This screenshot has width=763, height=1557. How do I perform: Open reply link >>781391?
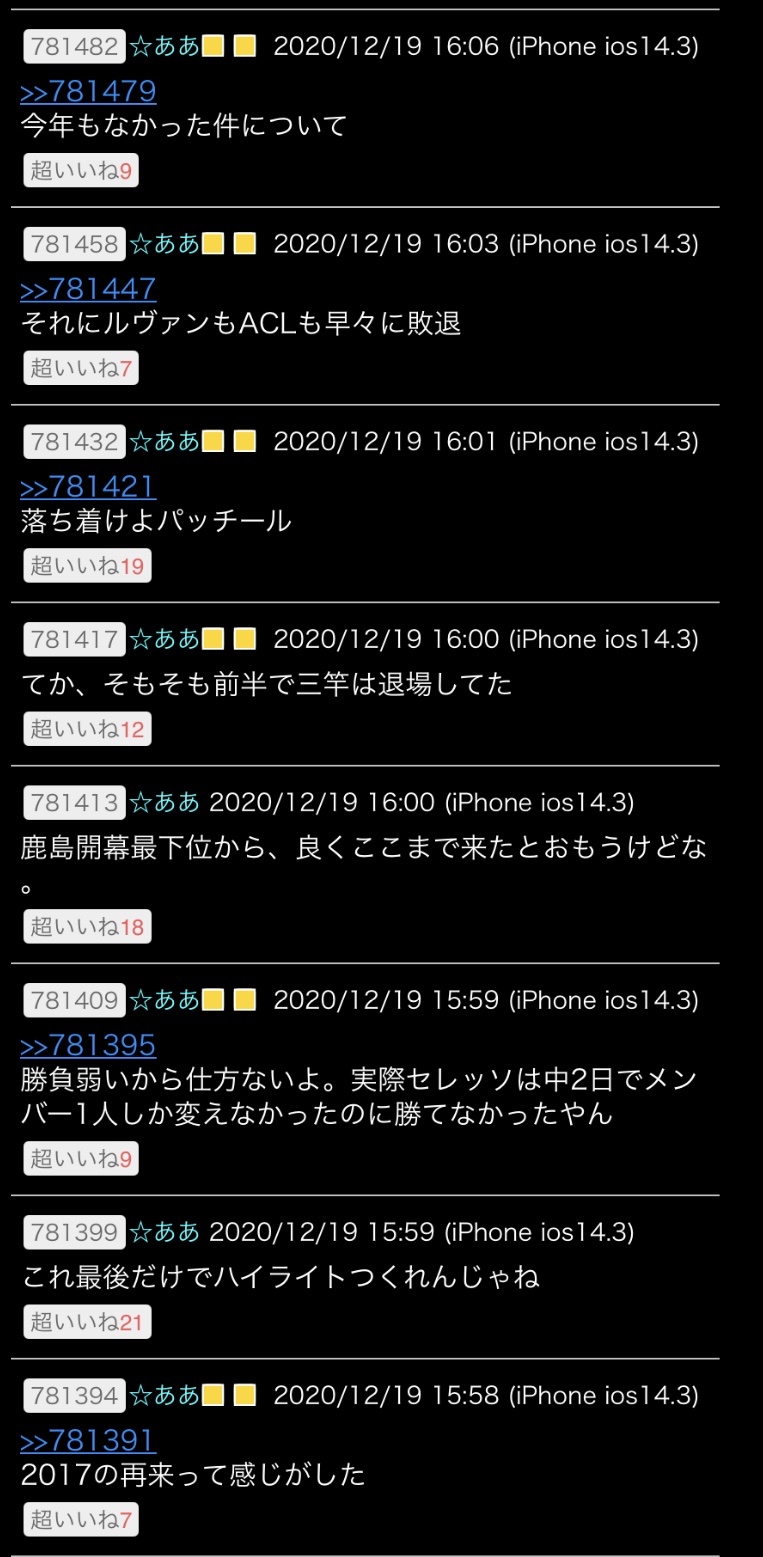(88, 1440)
